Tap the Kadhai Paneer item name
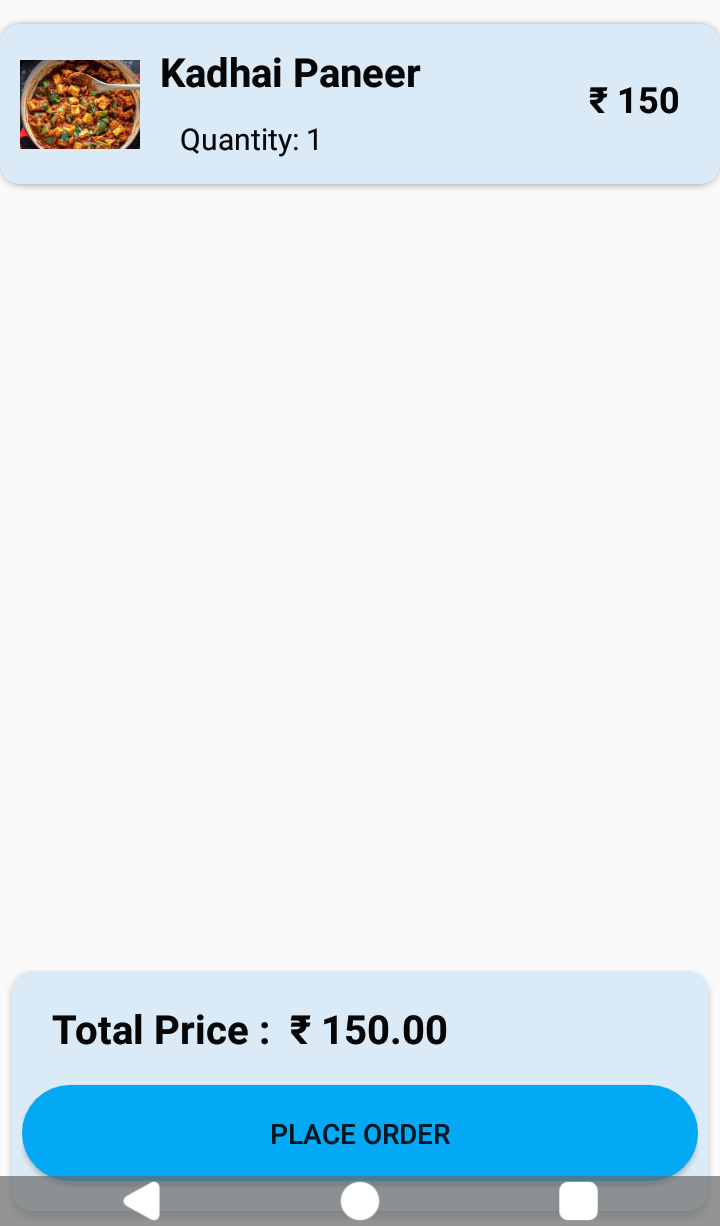This screenshot has height=1226, width=720. (x=290, y=73)
